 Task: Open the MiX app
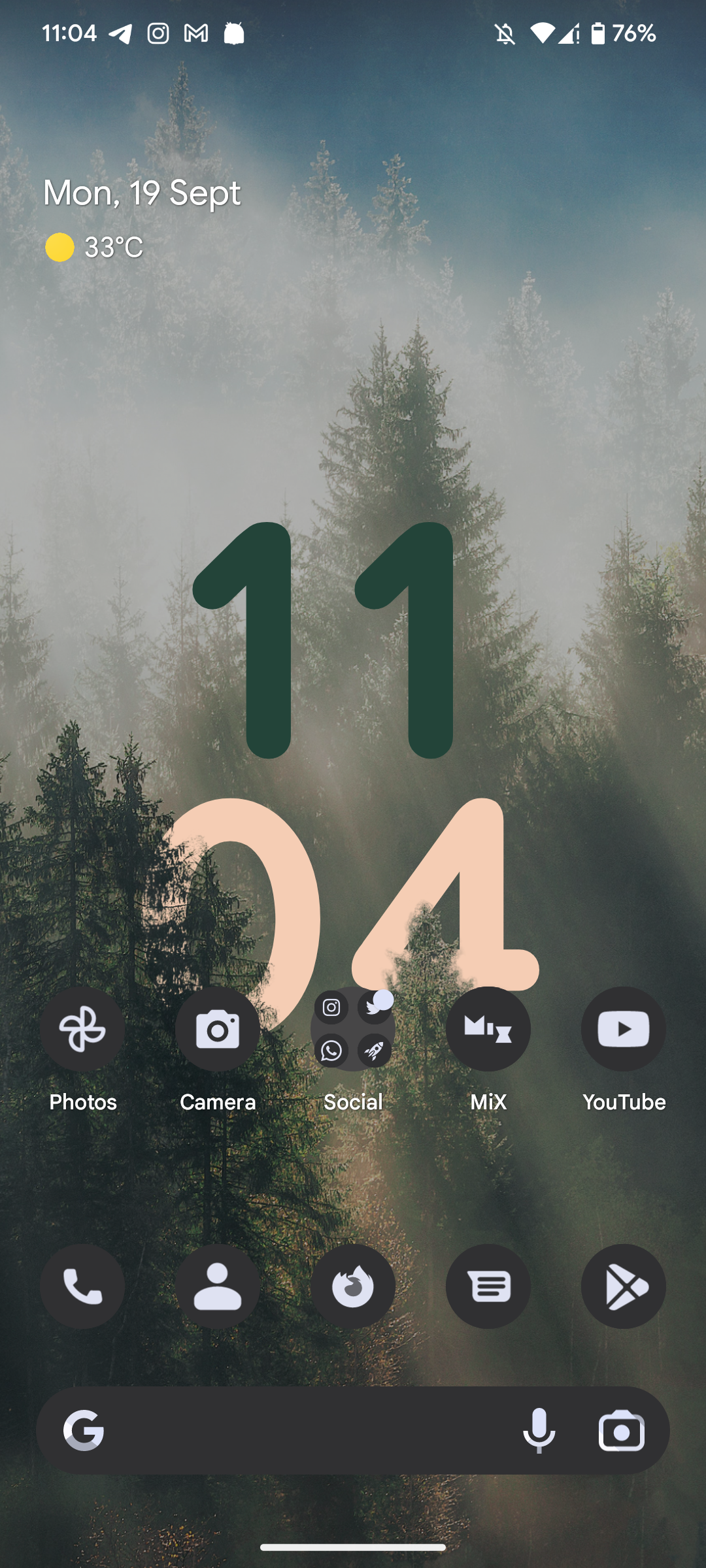point(488,1029)
